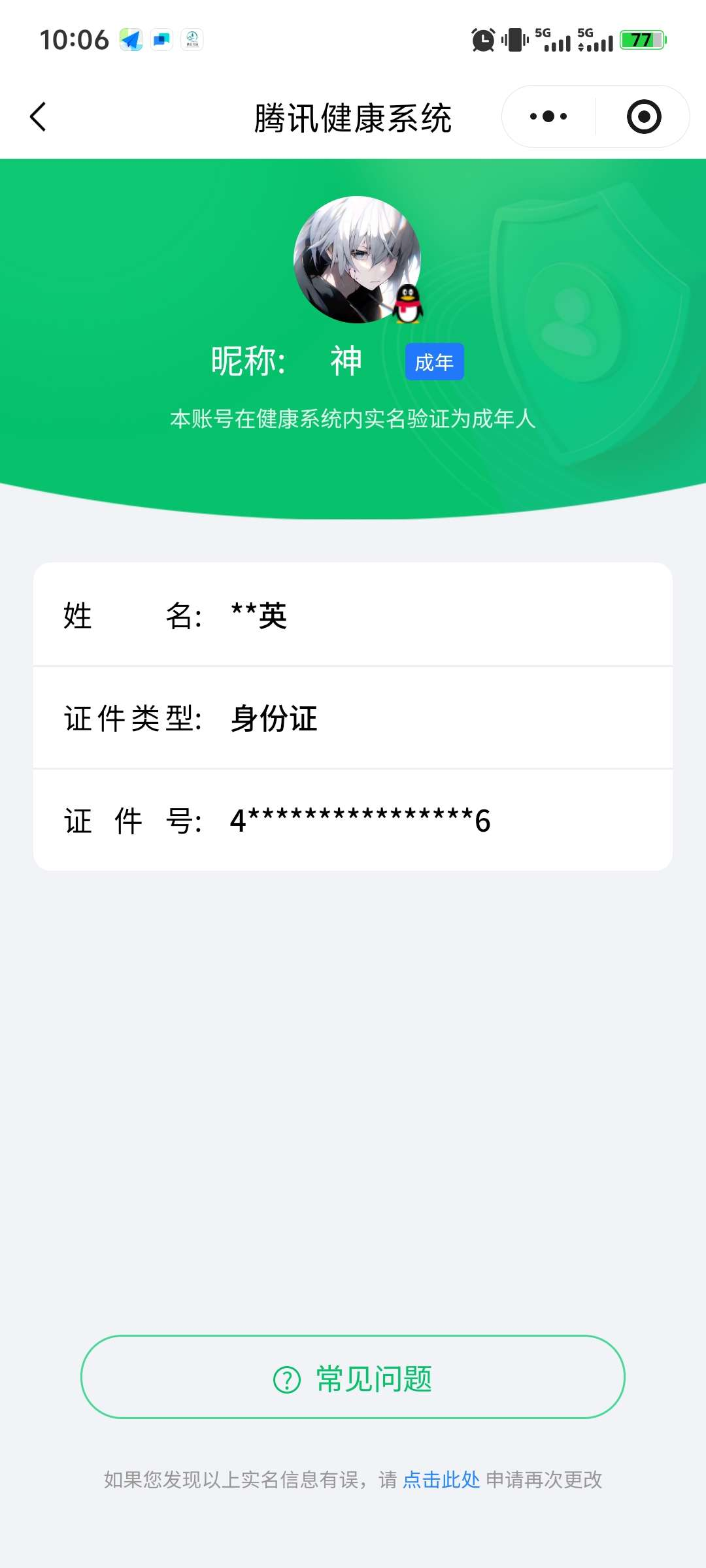The image size is (706, 1568).
Task: Tap the back arrow to leave Tencent Health System
Action: [37, 116]
